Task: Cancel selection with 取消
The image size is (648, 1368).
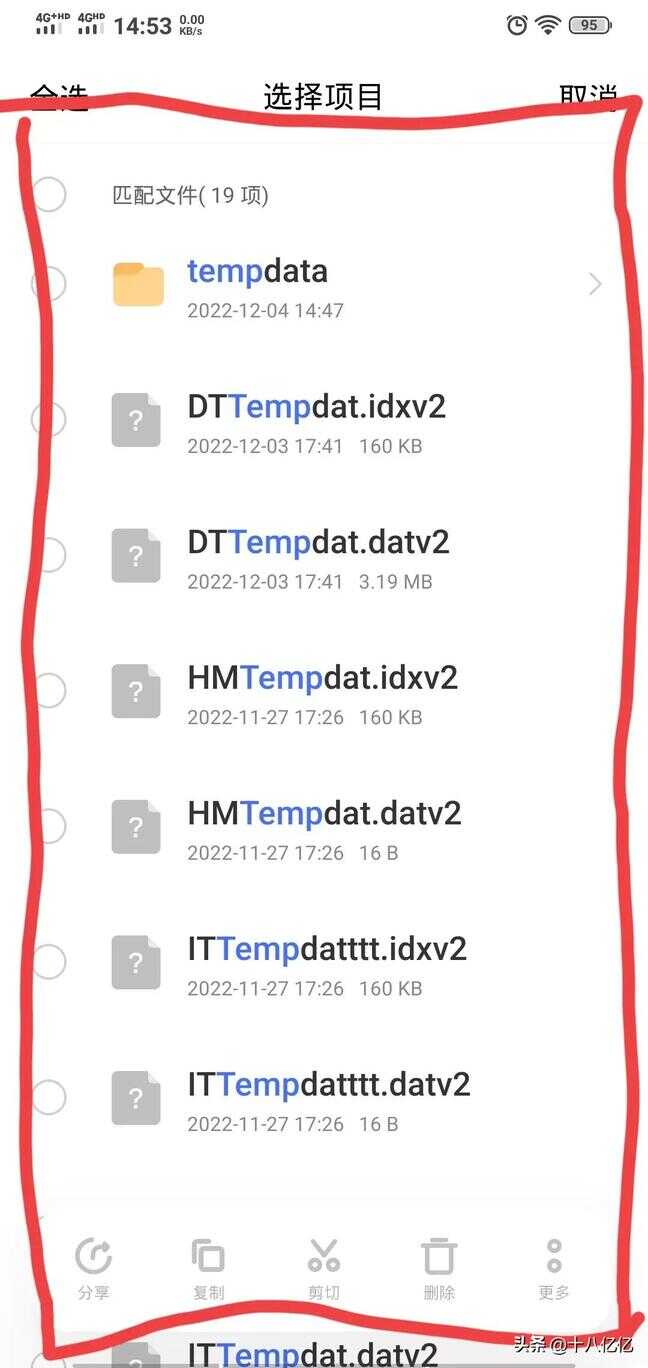Action: 588,96
